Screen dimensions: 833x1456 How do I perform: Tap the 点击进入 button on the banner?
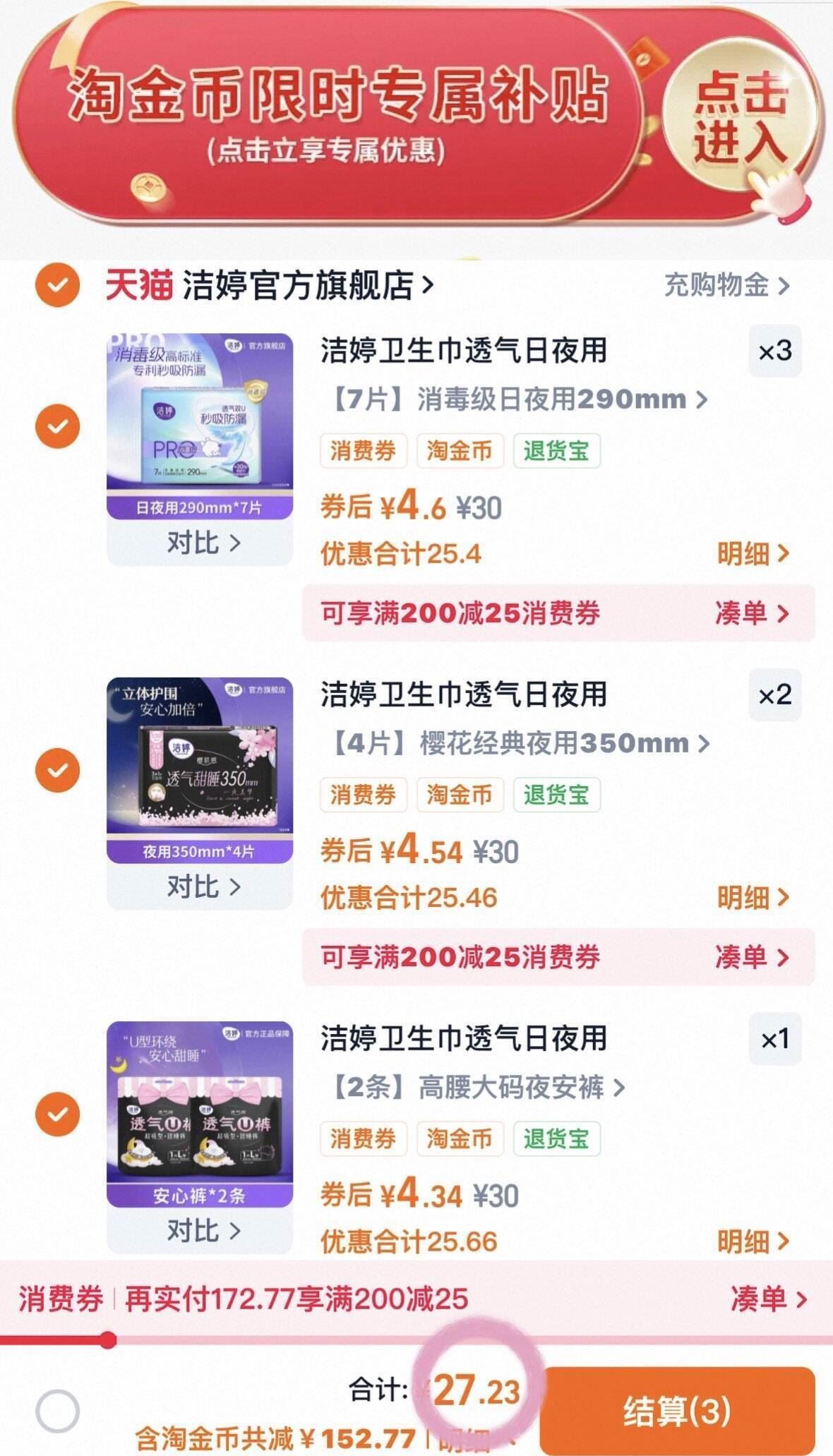pyautogui.click(x=739, y=118)
